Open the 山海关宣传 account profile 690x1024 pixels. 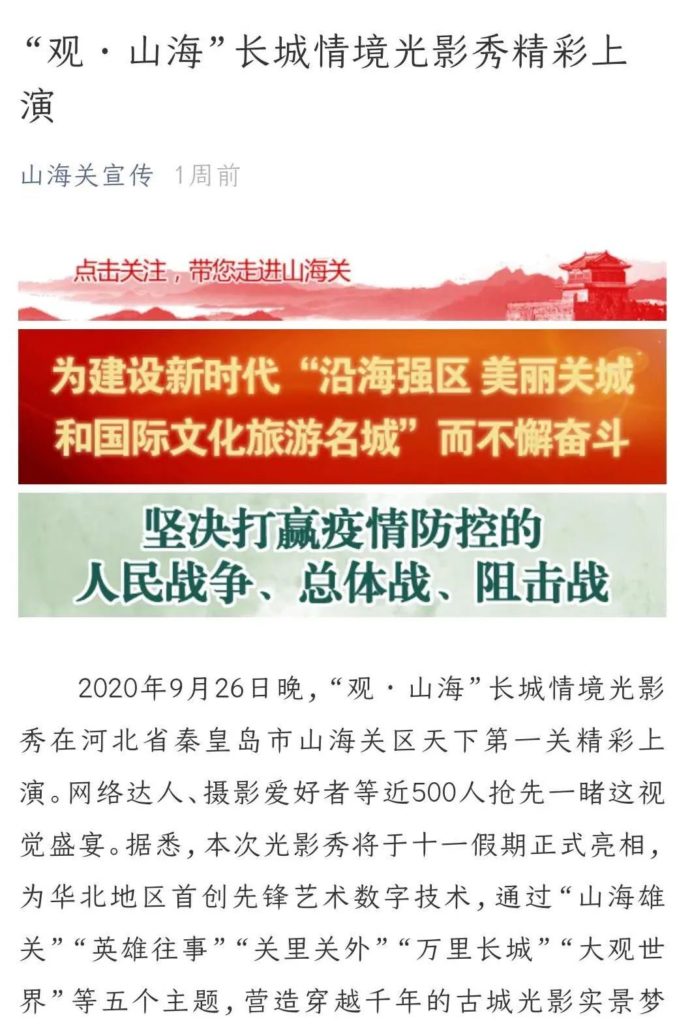(x=87, y=176)
